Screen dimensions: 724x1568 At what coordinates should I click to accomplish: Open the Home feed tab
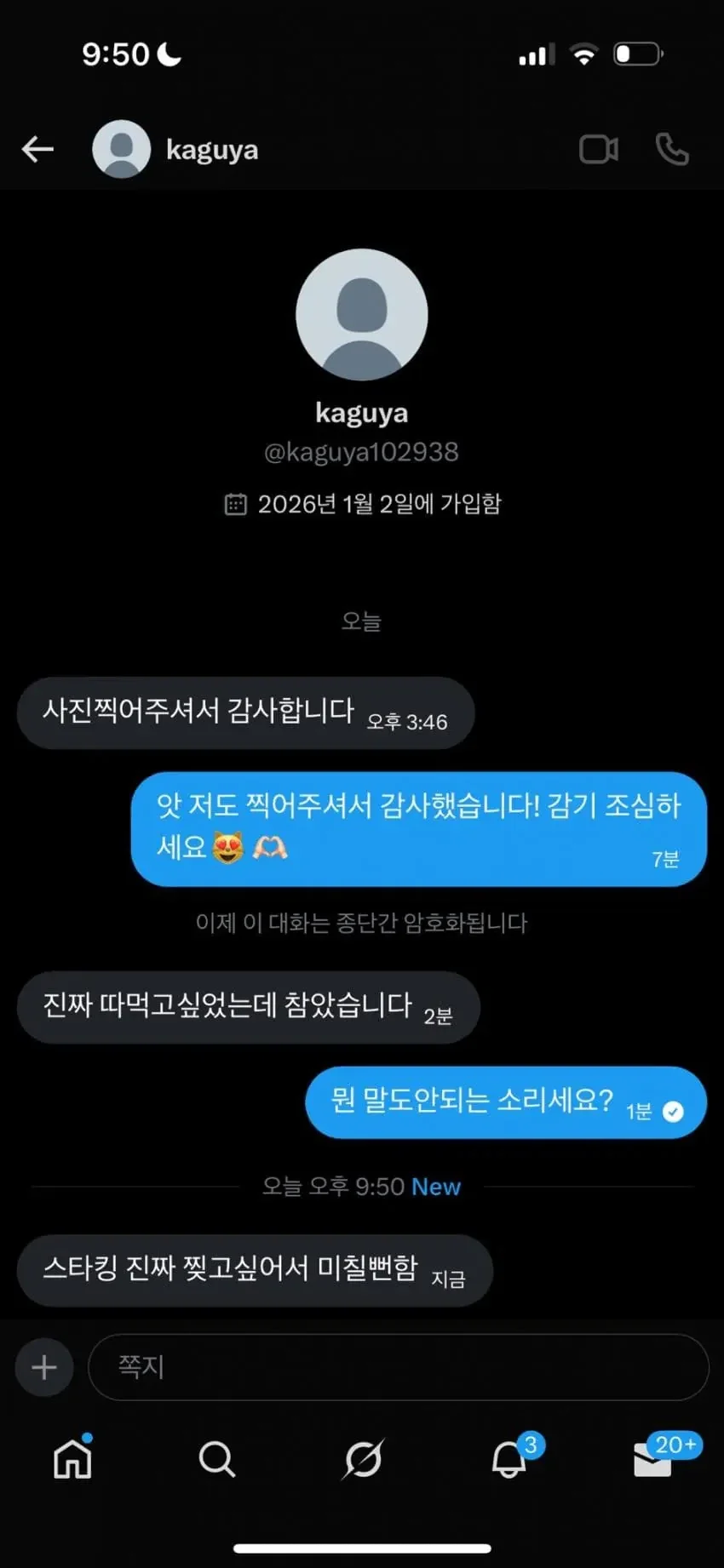(72, 1458)
